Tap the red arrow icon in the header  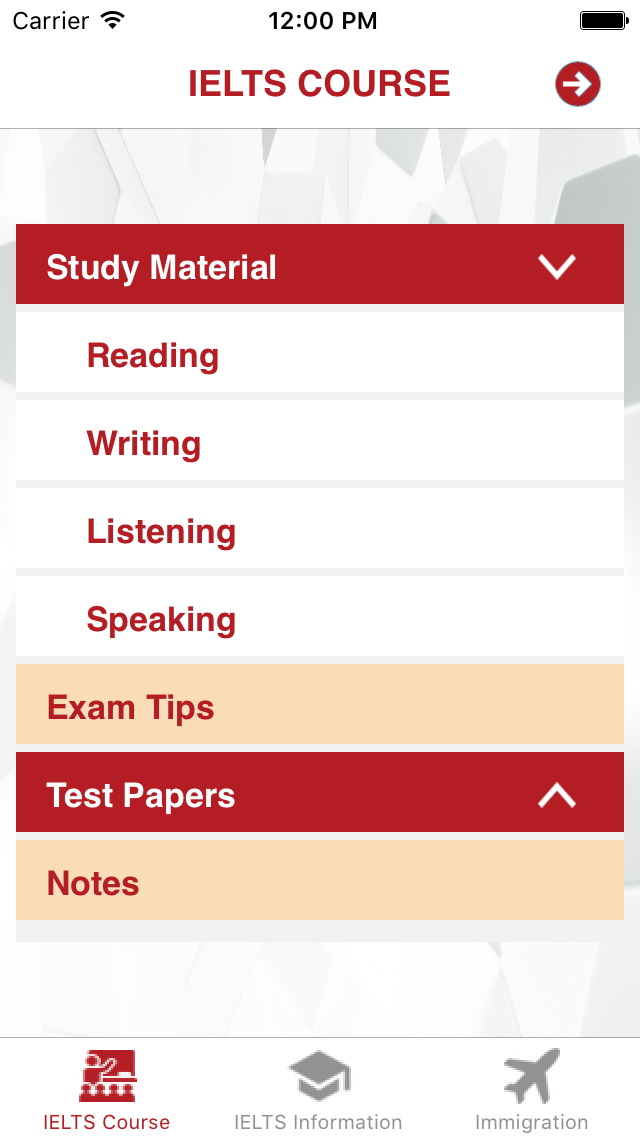tap(578, 84)
